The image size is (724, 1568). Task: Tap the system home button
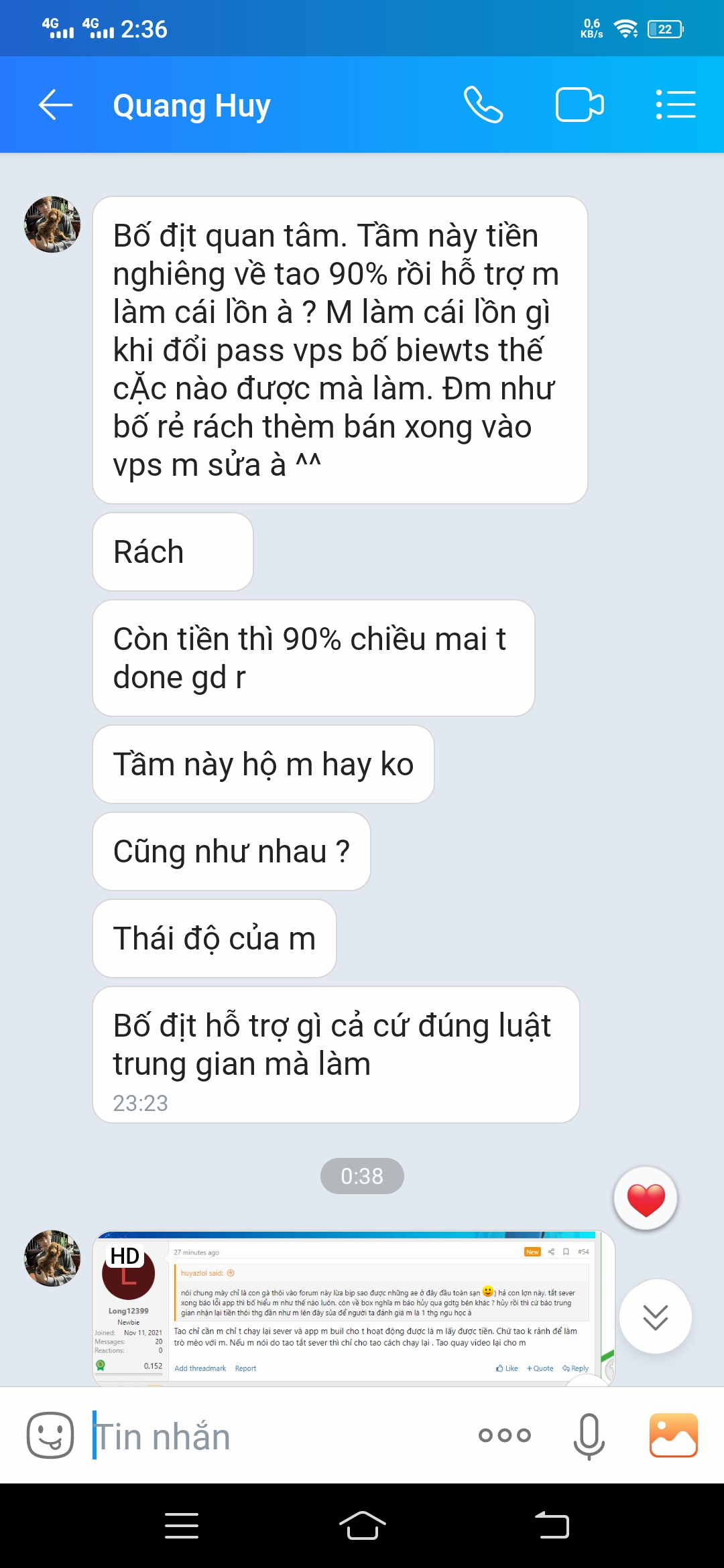(362, 1526)
